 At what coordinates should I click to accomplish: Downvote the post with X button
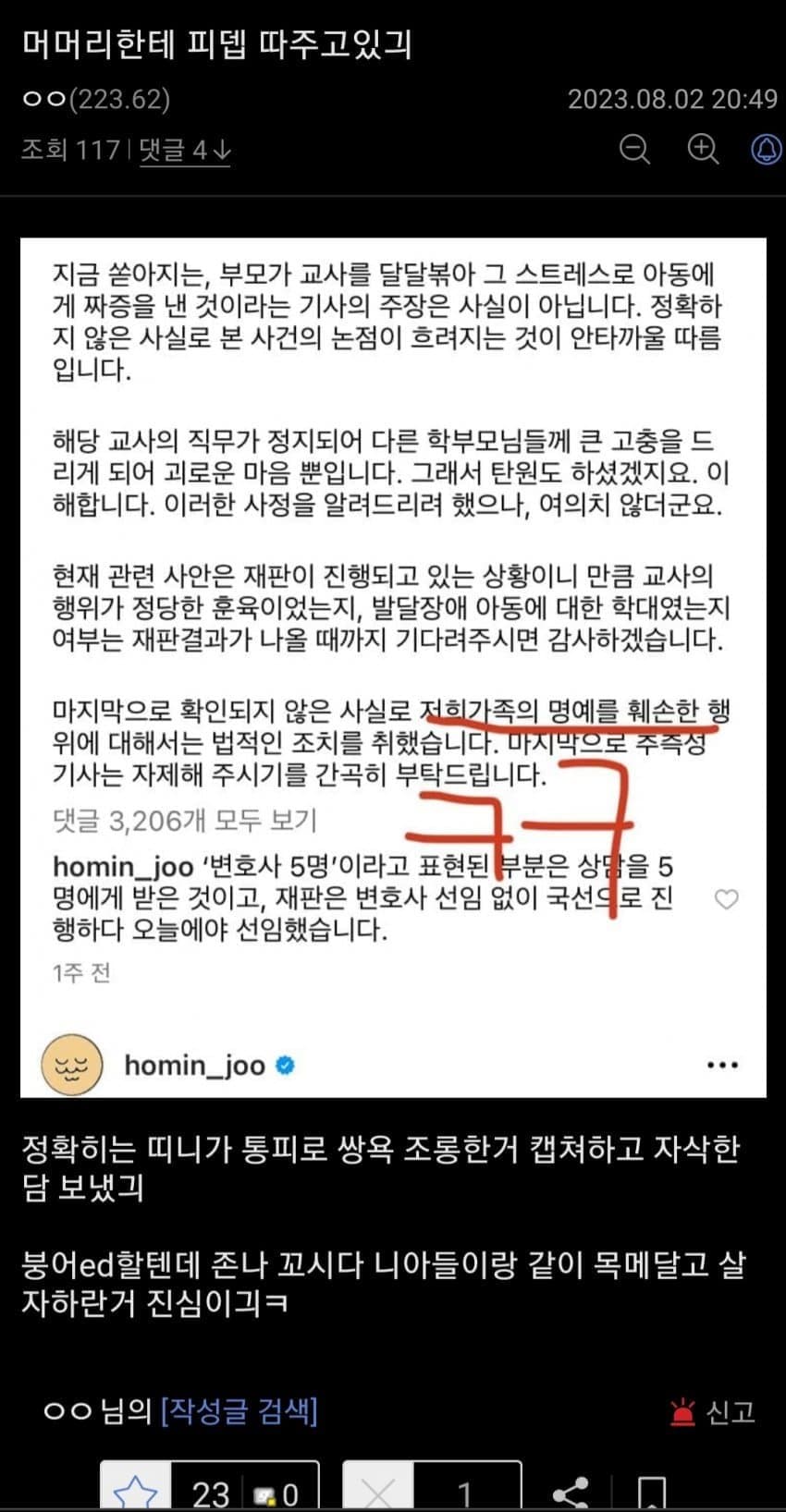tap(377, 1491)
